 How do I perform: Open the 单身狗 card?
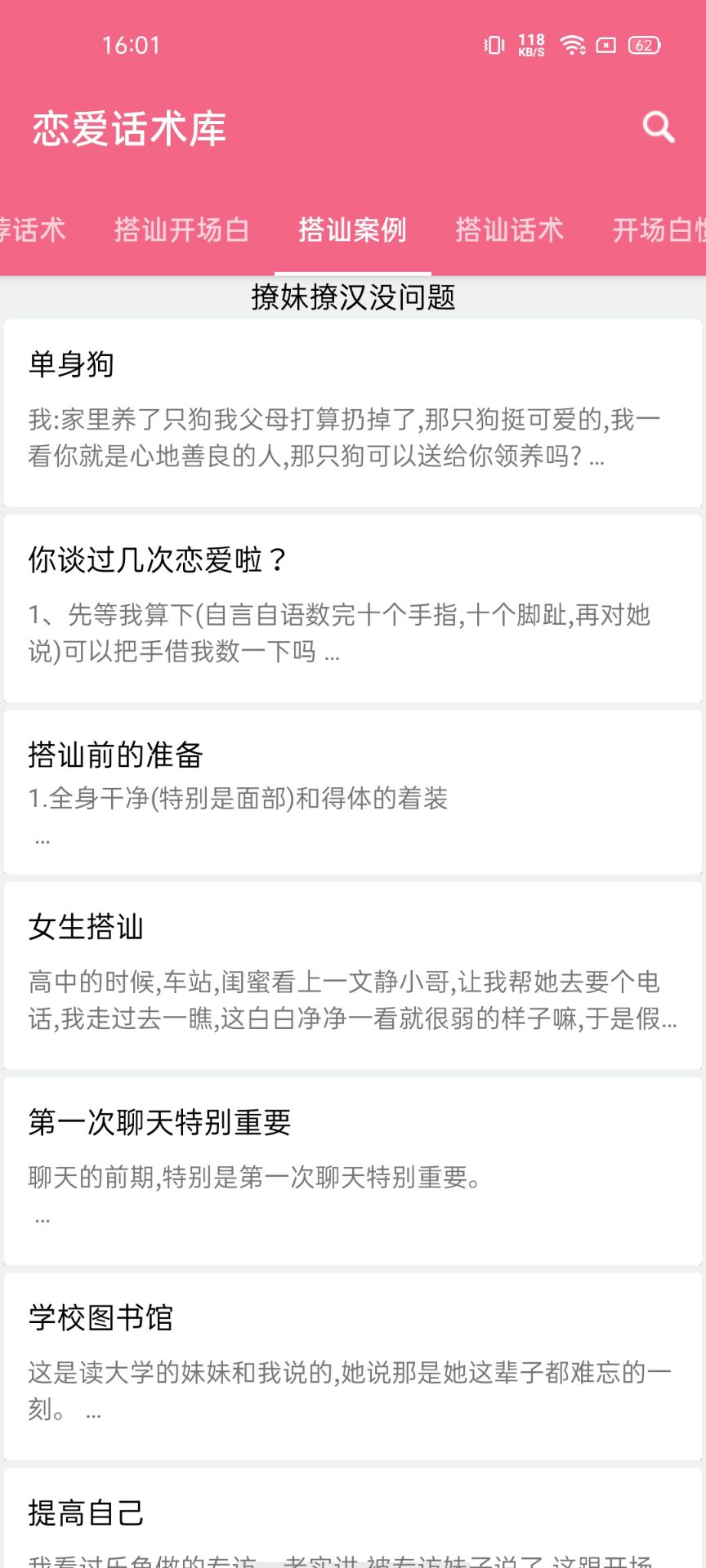click(353, 413)
